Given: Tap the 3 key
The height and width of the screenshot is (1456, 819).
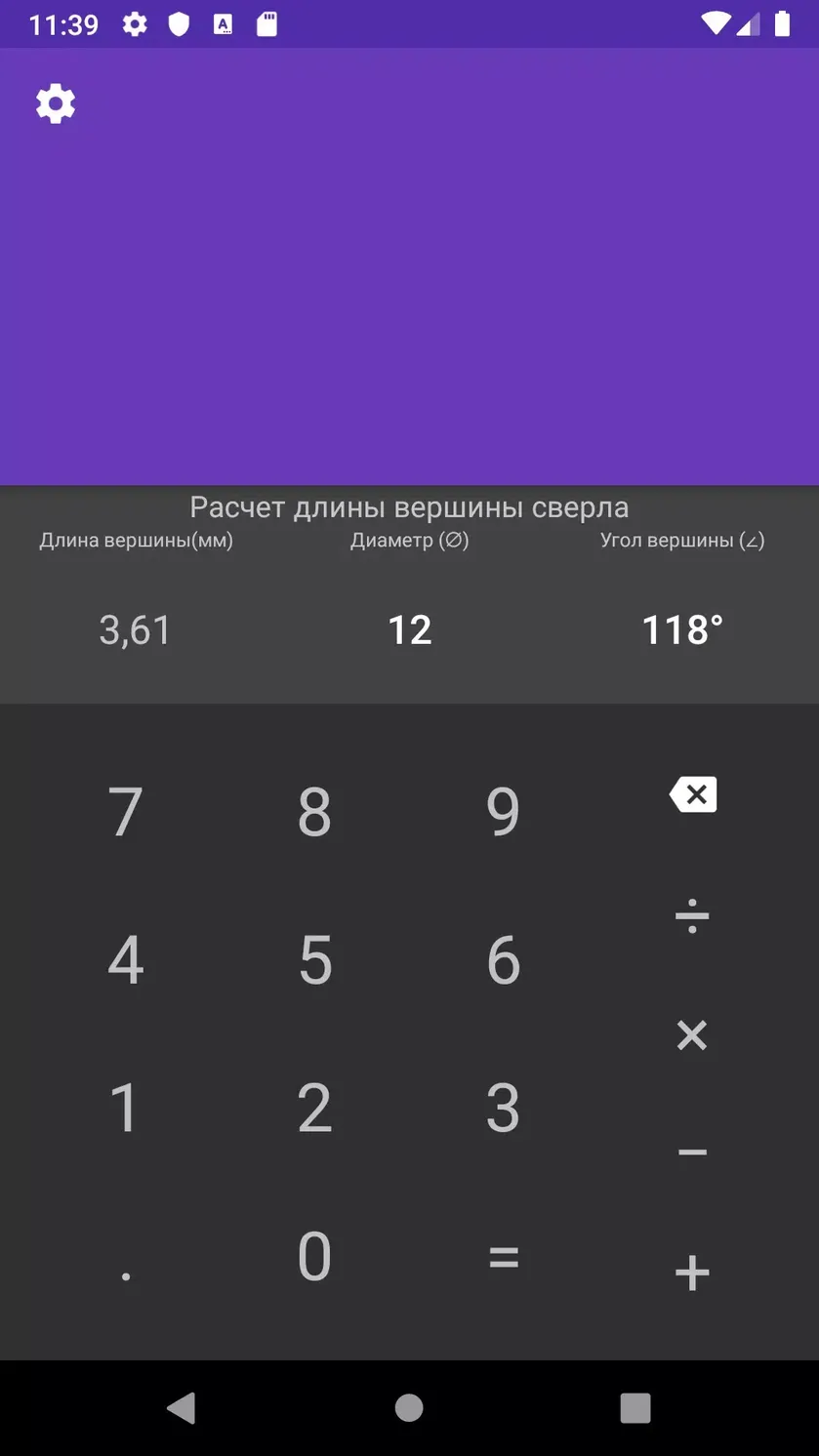Looking at the screenshot, I should pos(503,1109).
